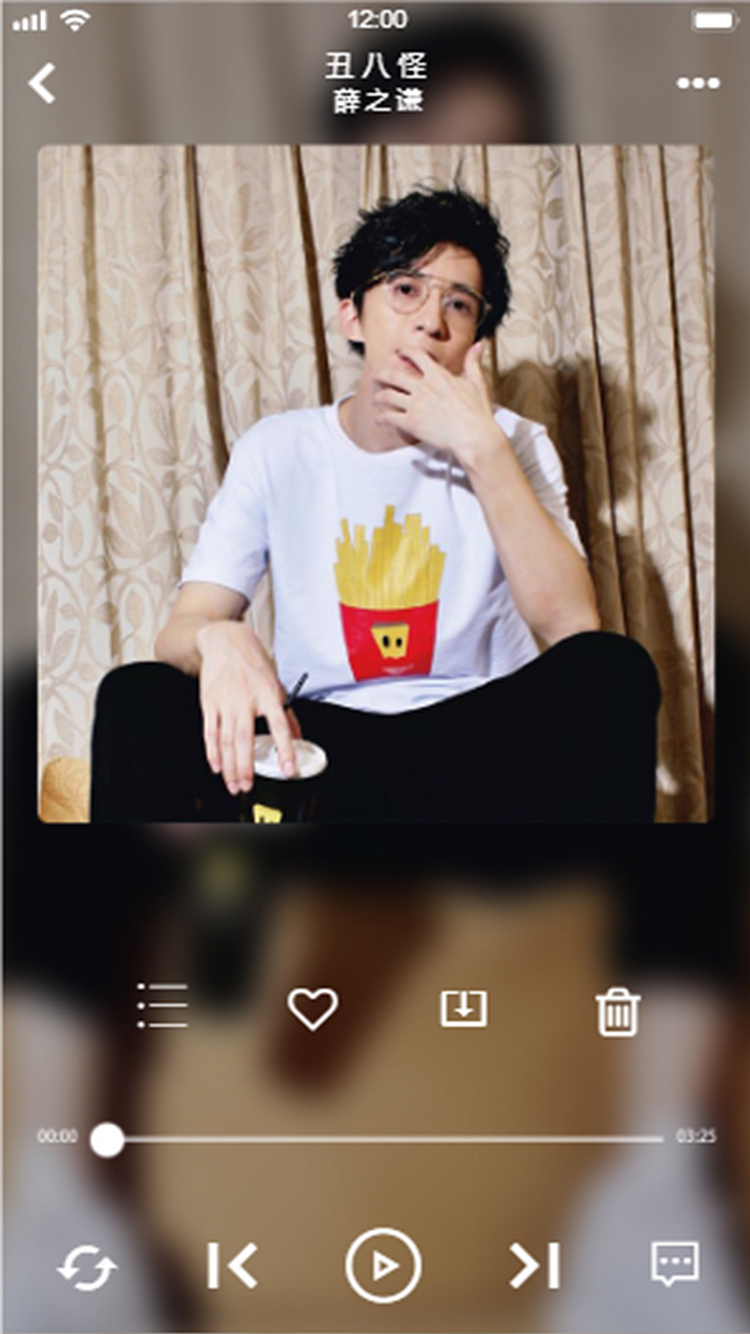Open the playlist queue icon
The height and width of the screenshot is (1334, 750).
point(163,1008)
